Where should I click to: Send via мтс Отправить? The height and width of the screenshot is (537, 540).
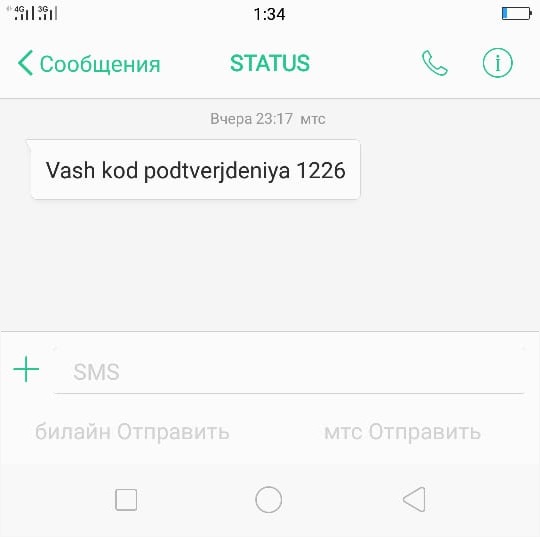[402, 432]
